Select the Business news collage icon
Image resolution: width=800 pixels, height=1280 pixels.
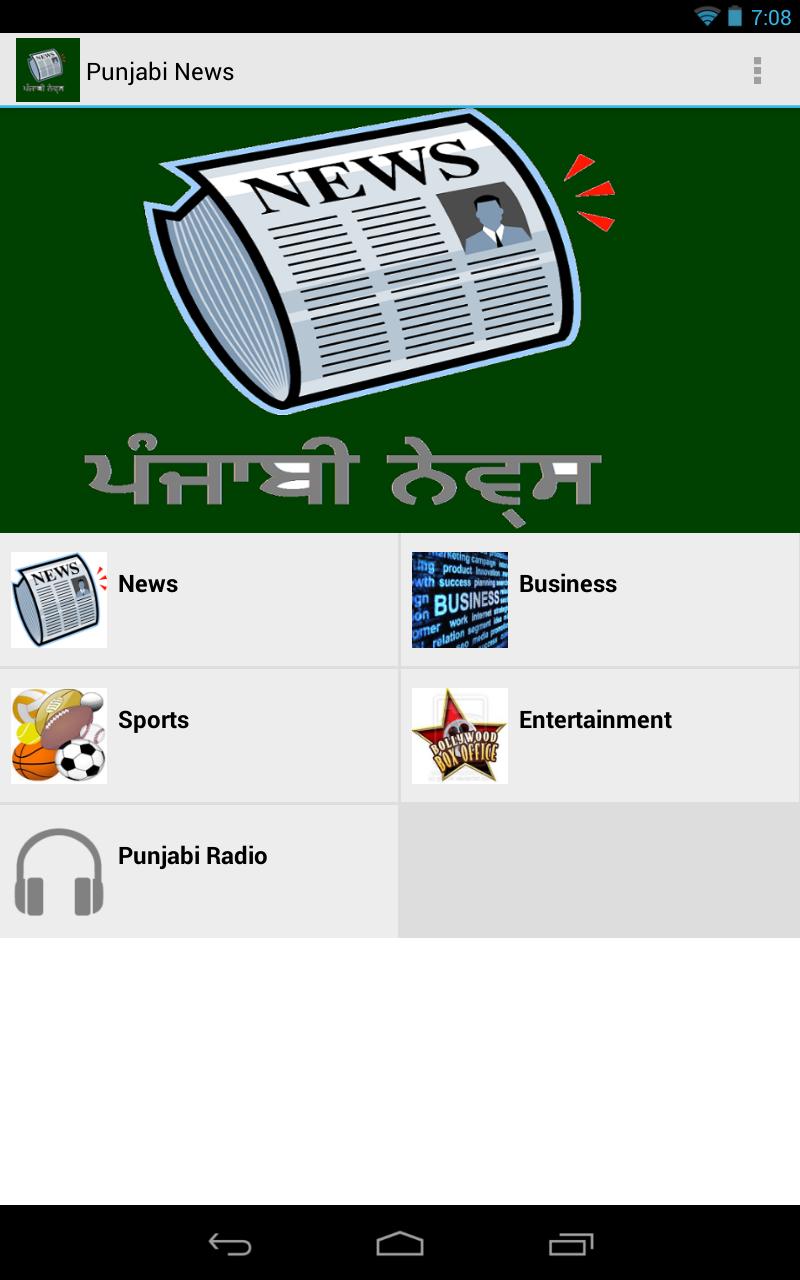(x=459, y=599)
